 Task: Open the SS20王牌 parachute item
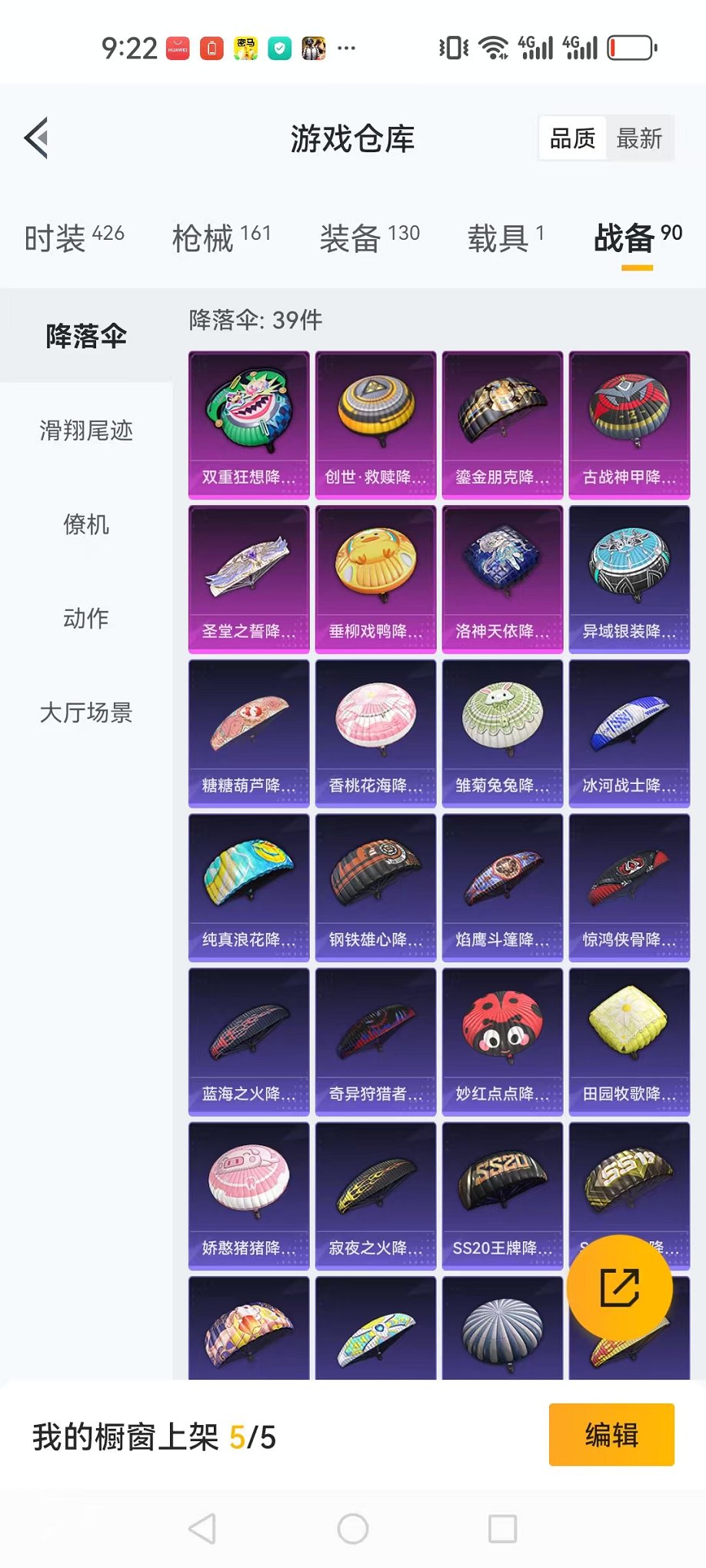[502, 1195]
